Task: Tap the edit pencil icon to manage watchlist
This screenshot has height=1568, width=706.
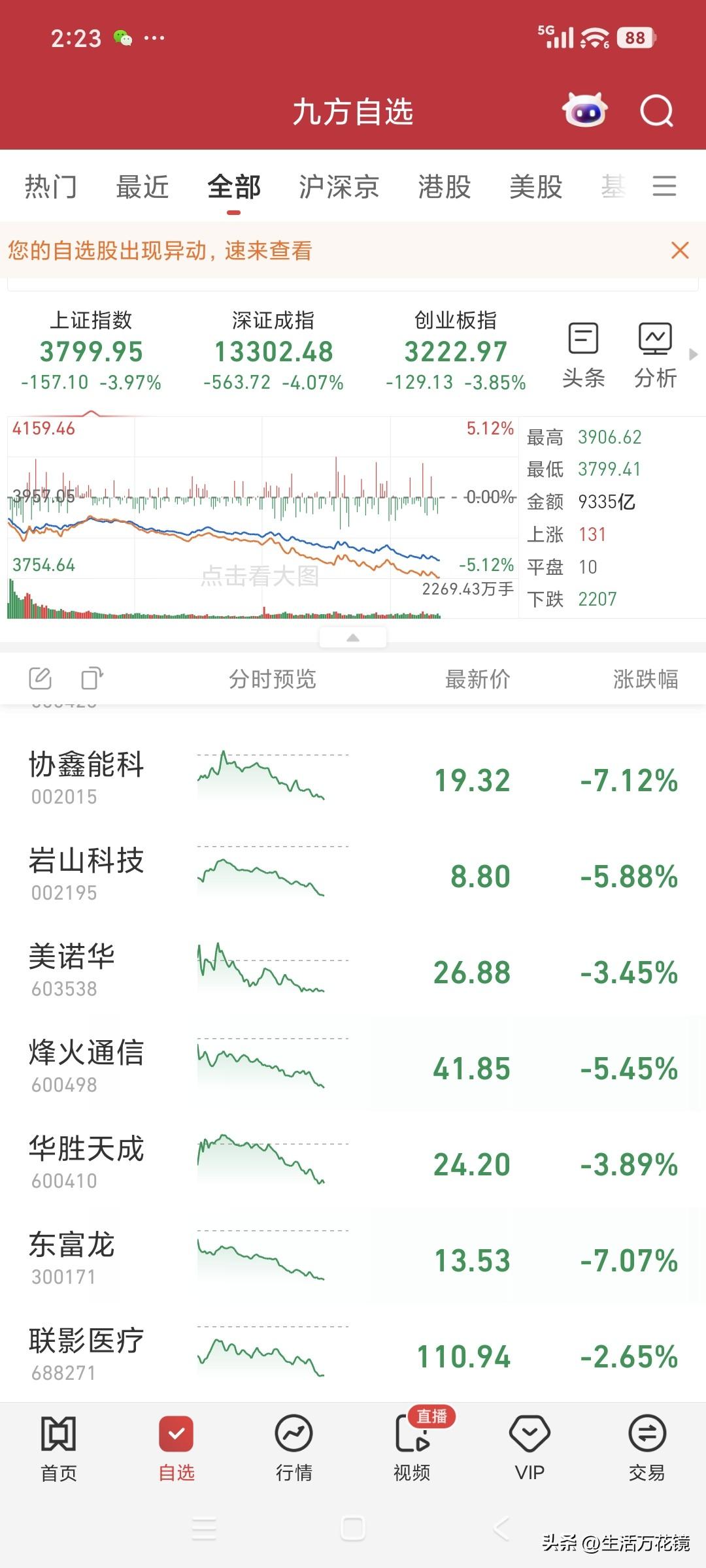Action: [x=41, y=678]
